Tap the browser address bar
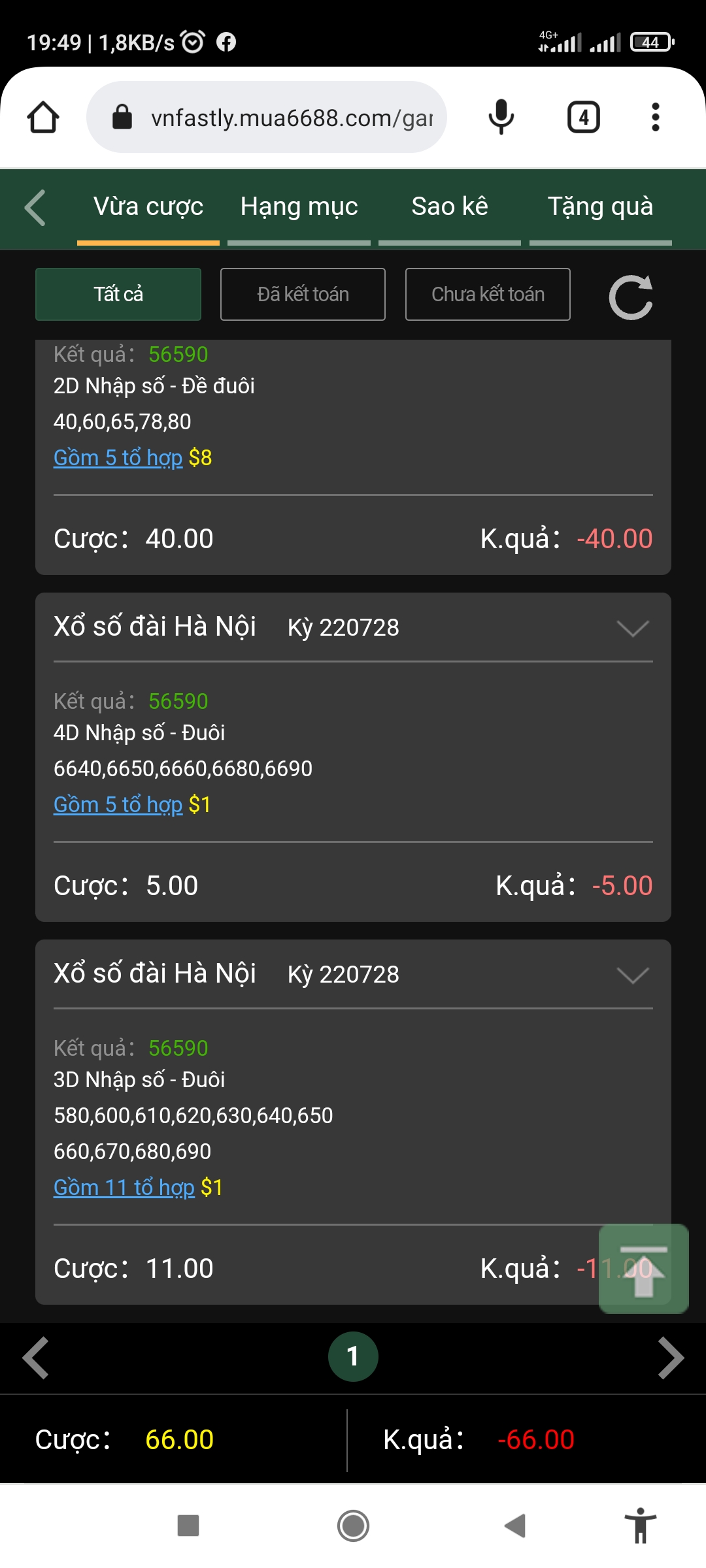This screenshot has width=706, height=1568. click(x=267, y=118)
